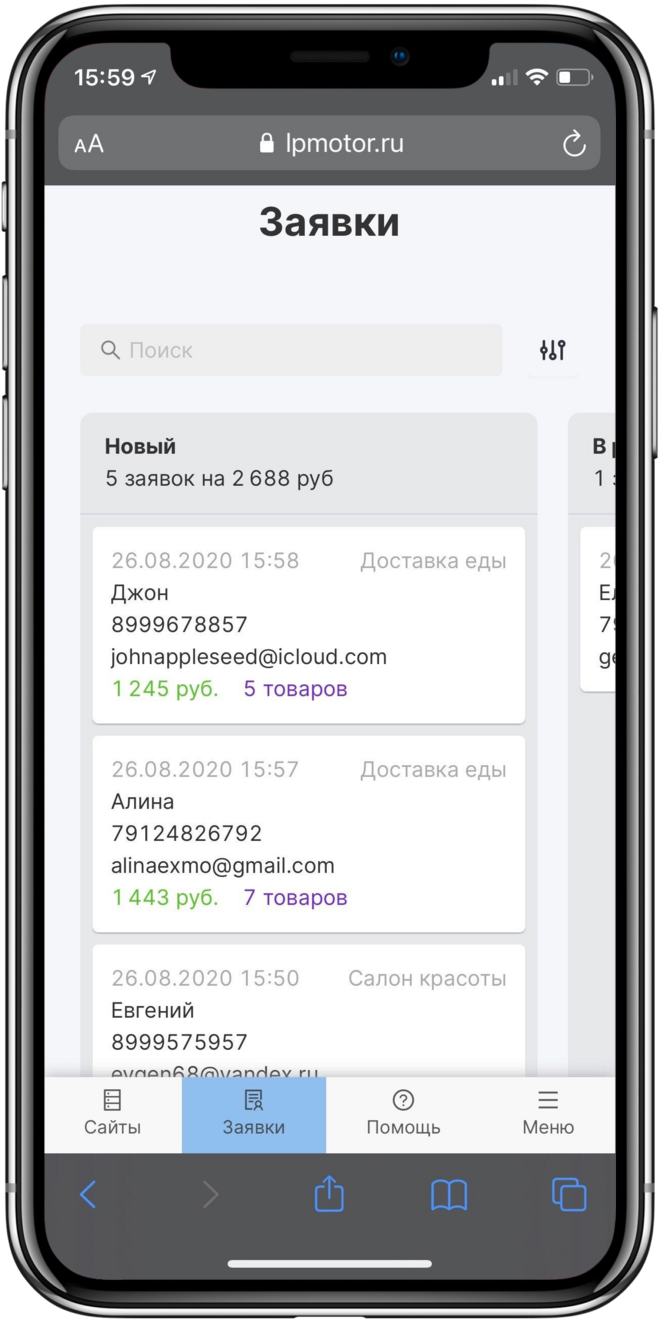Open the AA text size options
The height and width of the screenshot is (1320, 660).
89,144
